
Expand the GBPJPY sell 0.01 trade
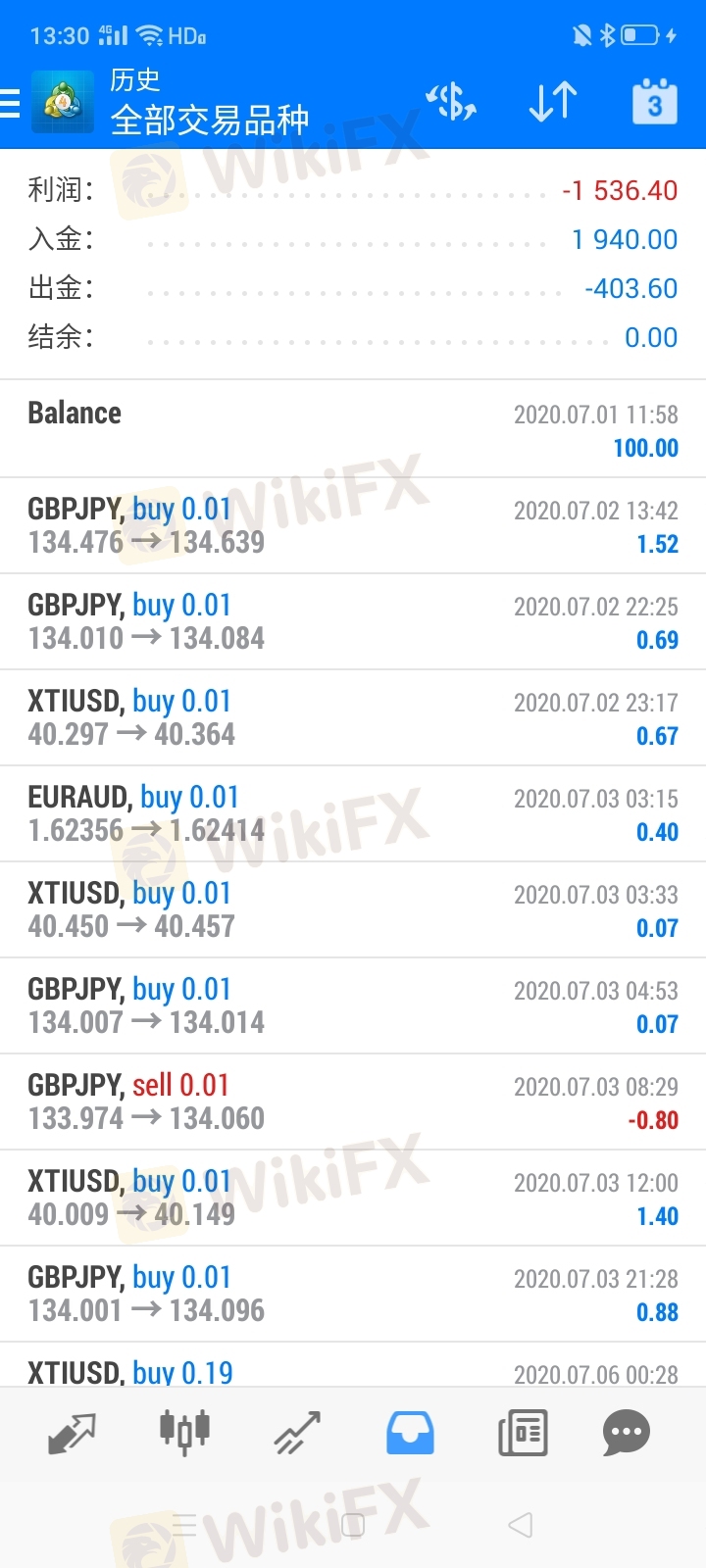coord(353,1102)
